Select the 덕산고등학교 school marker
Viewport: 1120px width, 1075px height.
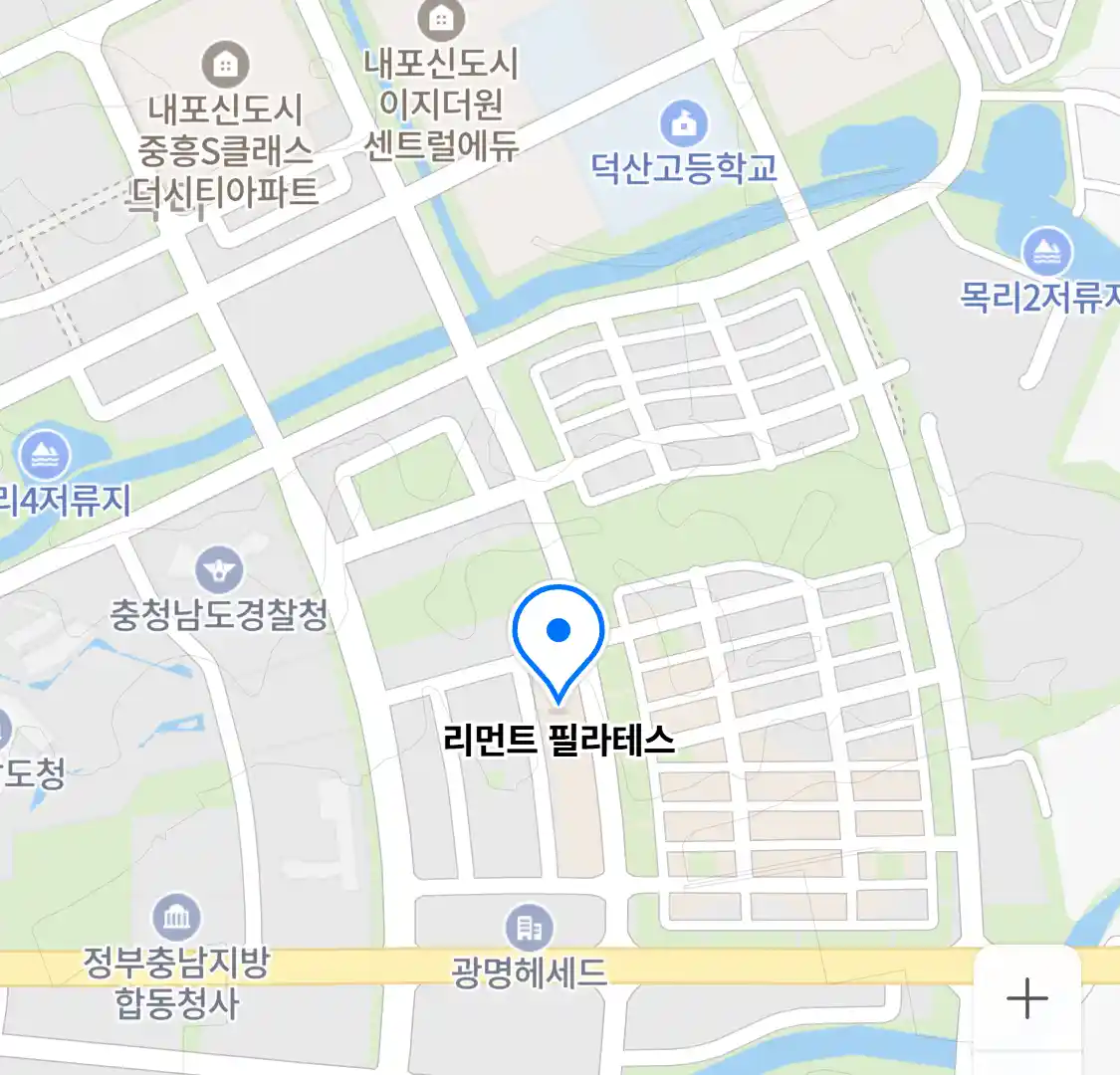click(x=684, y=124)
